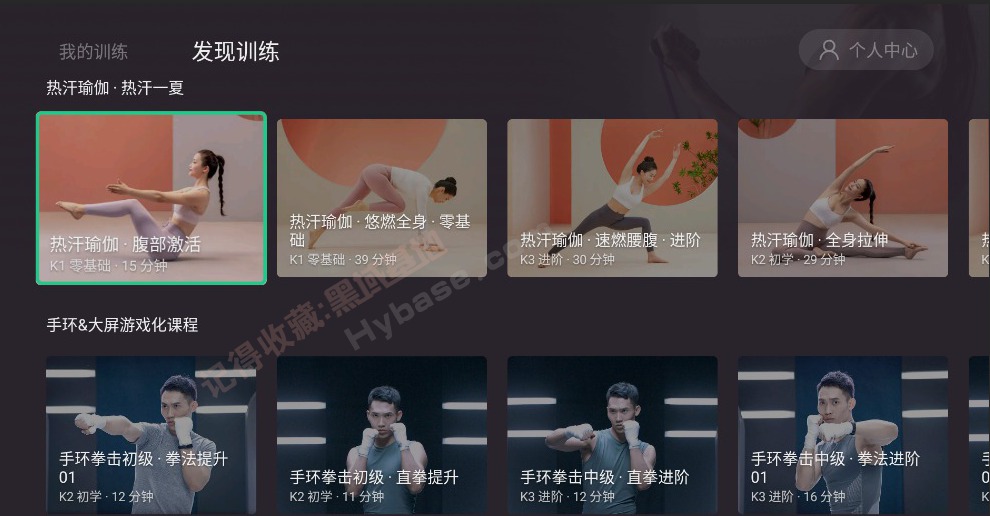Select 手环拳击初级·直拳提升 course
The width and height of the screenshot is (990, 516).
coord(382,435)
